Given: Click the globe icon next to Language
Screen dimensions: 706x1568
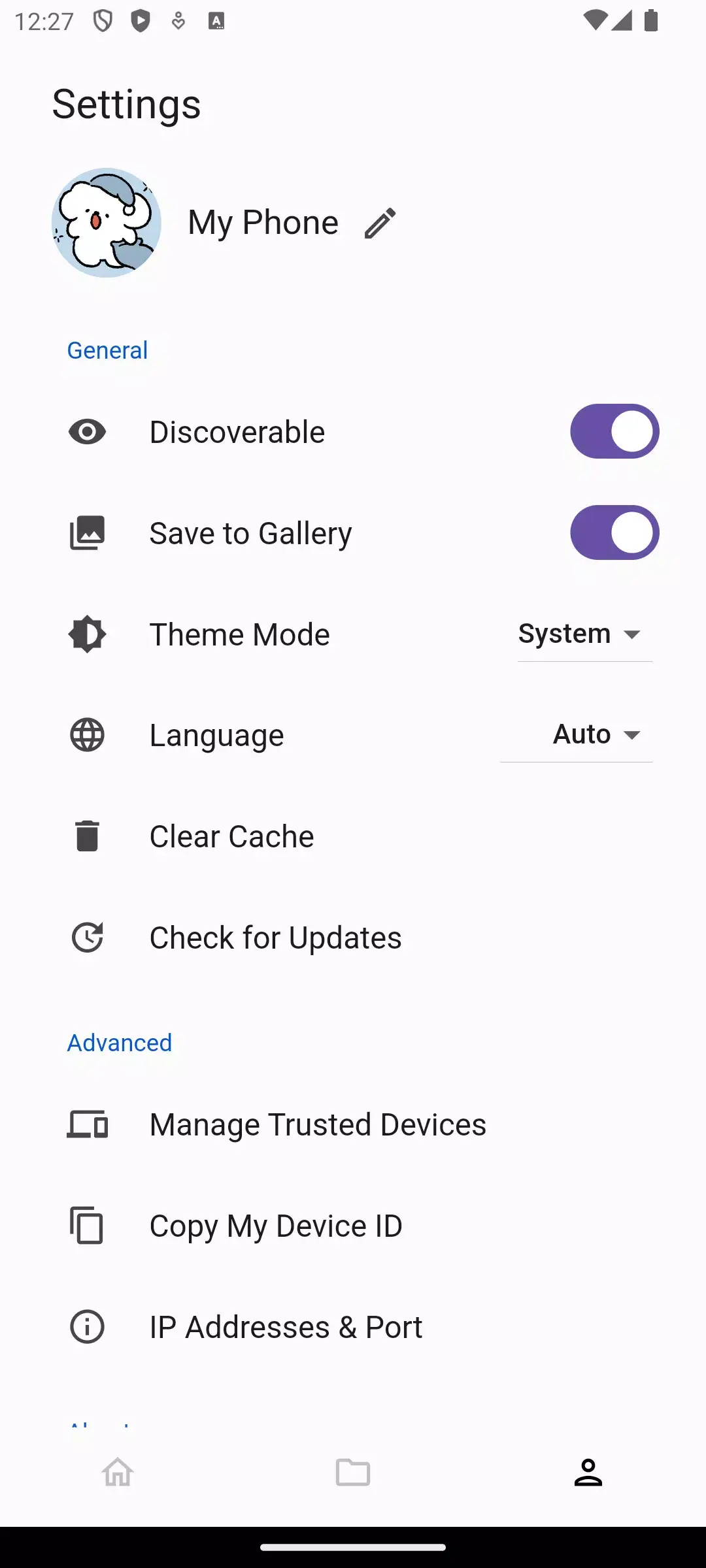Looking at the screenshot, I should point(88,734).
